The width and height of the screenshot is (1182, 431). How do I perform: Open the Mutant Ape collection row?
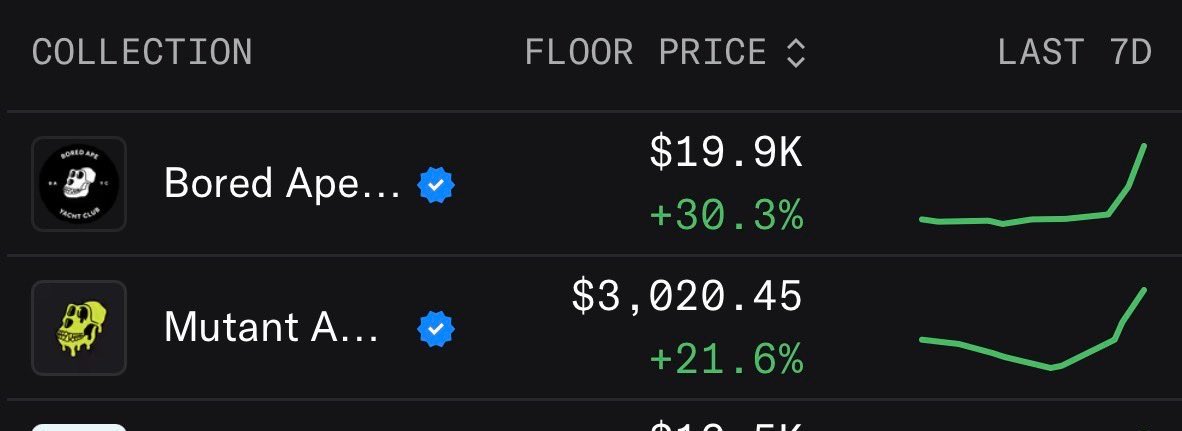pos(270,328)
